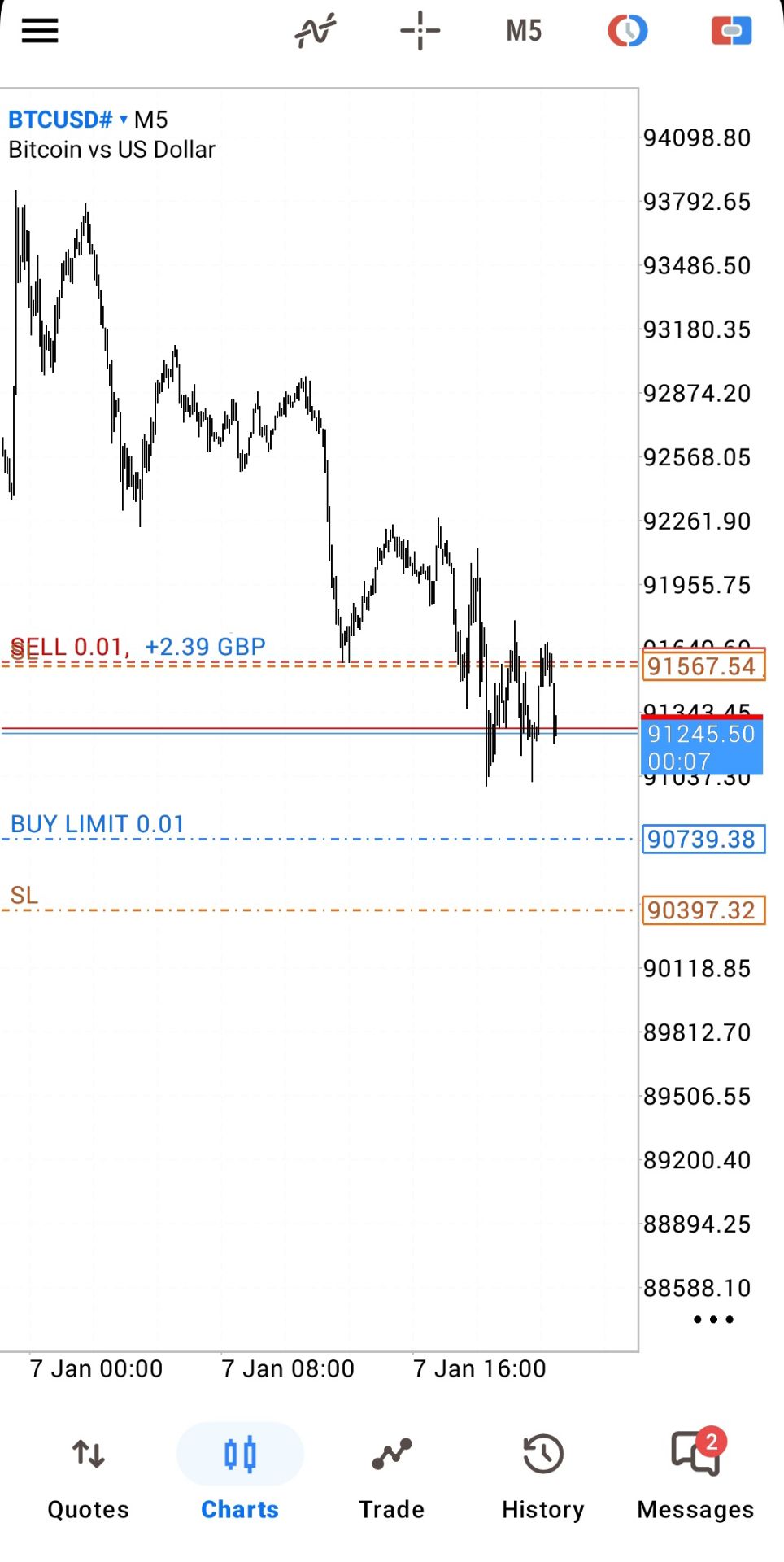Open the BTCUSD# symbol dropdown
Viewport: 784px width, 1562px height.
pyautogui.click(x=69, y=120)
